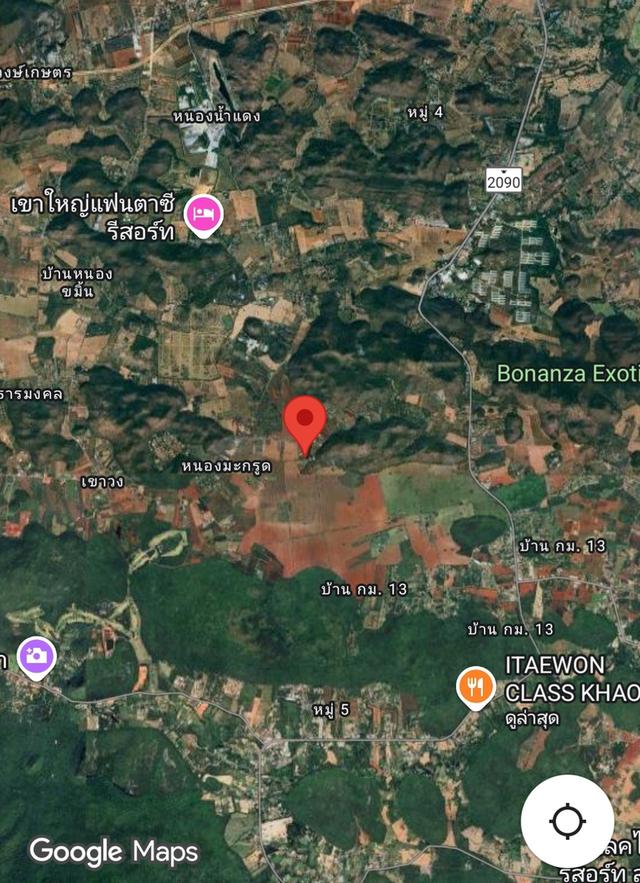Open the Bonanza Exotic place label
The height and width of the screenshot is (883, 640).
click(567, 374)
